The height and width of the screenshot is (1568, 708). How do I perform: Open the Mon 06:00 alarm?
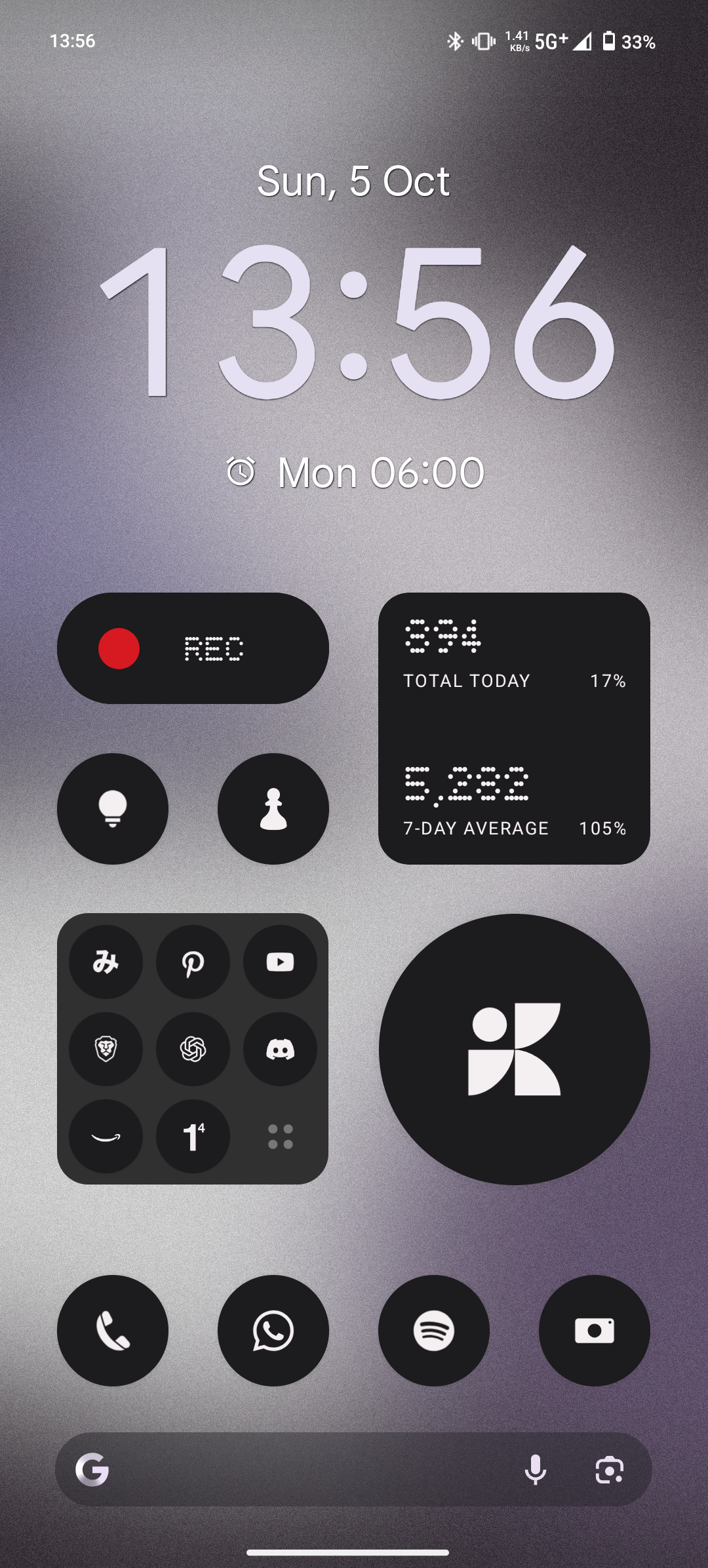355,472
